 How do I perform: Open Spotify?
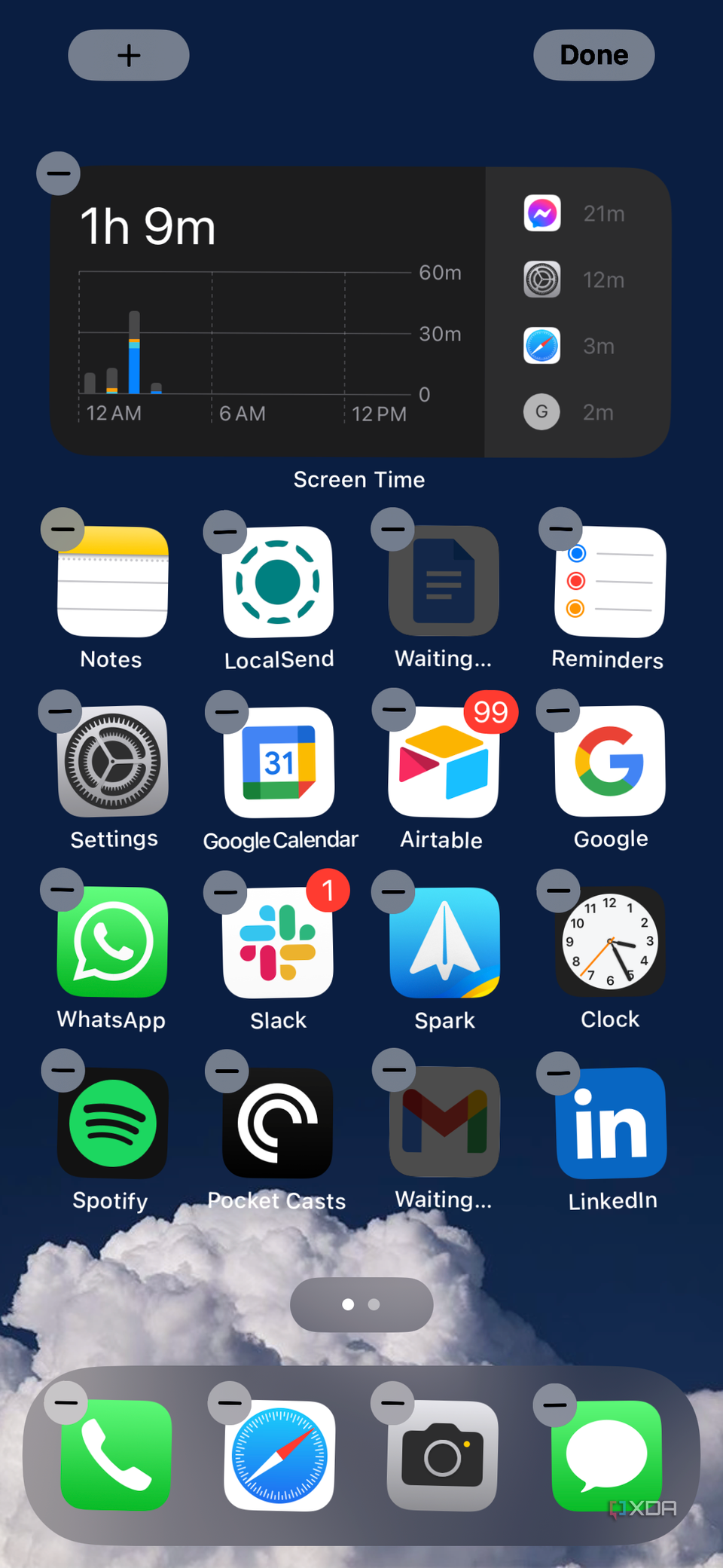[111, 1123]
